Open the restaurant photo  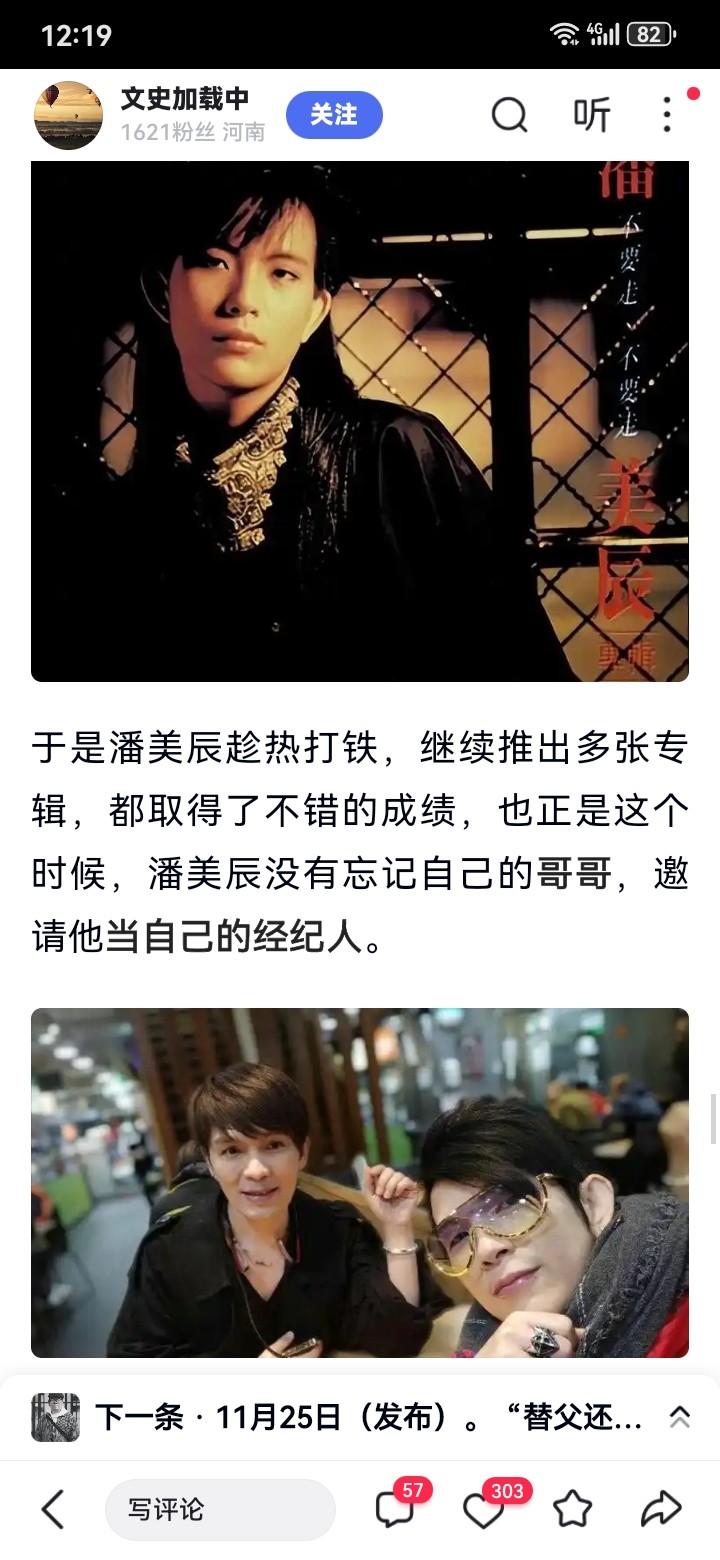coord(360,1182)
